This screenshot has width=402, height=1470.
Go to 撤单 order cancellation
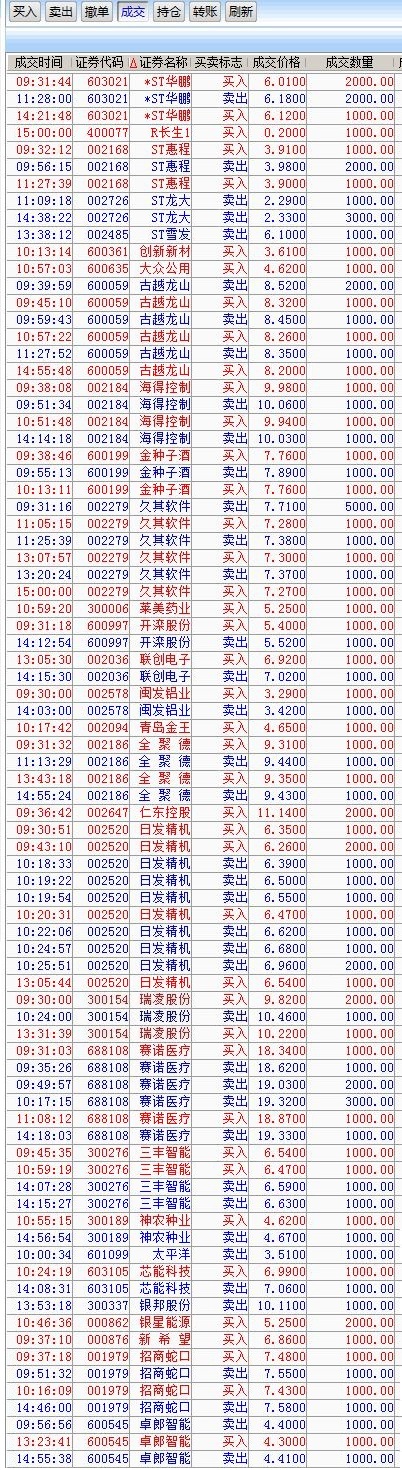97,12
